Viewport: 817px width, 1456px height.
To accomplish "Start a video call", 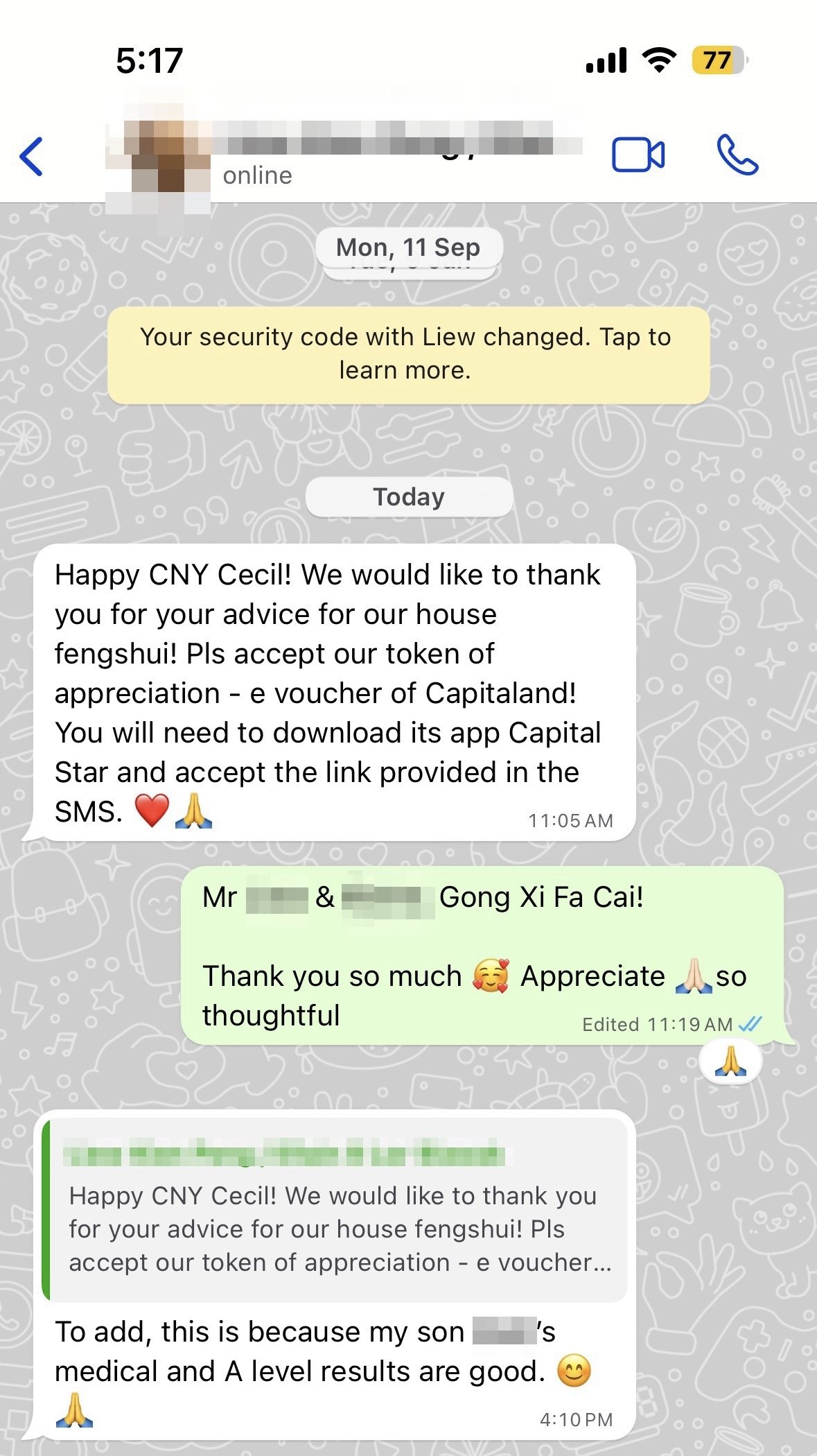I will pos(638,155).
